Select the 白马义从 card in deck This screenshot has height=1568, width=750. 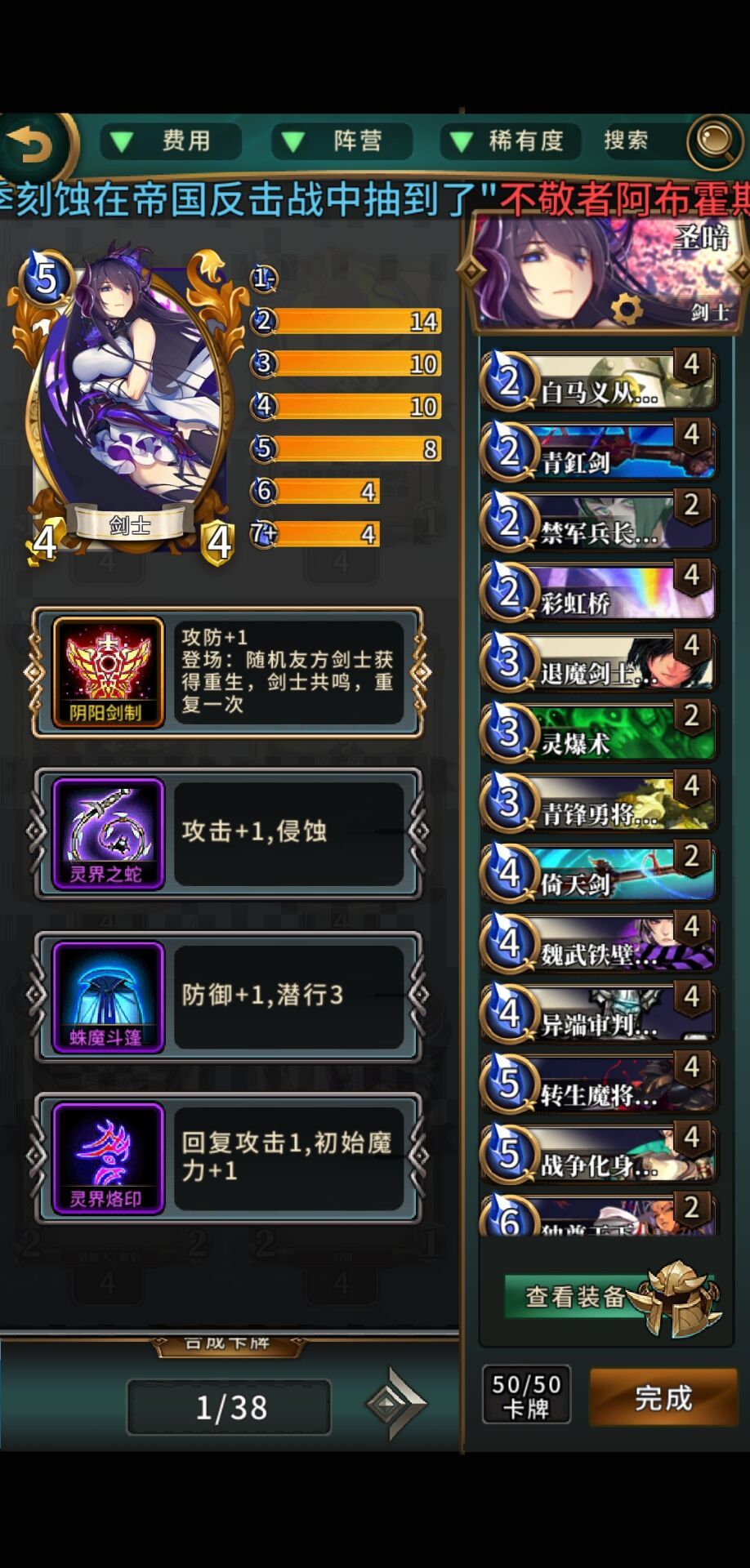click(598, 381)
